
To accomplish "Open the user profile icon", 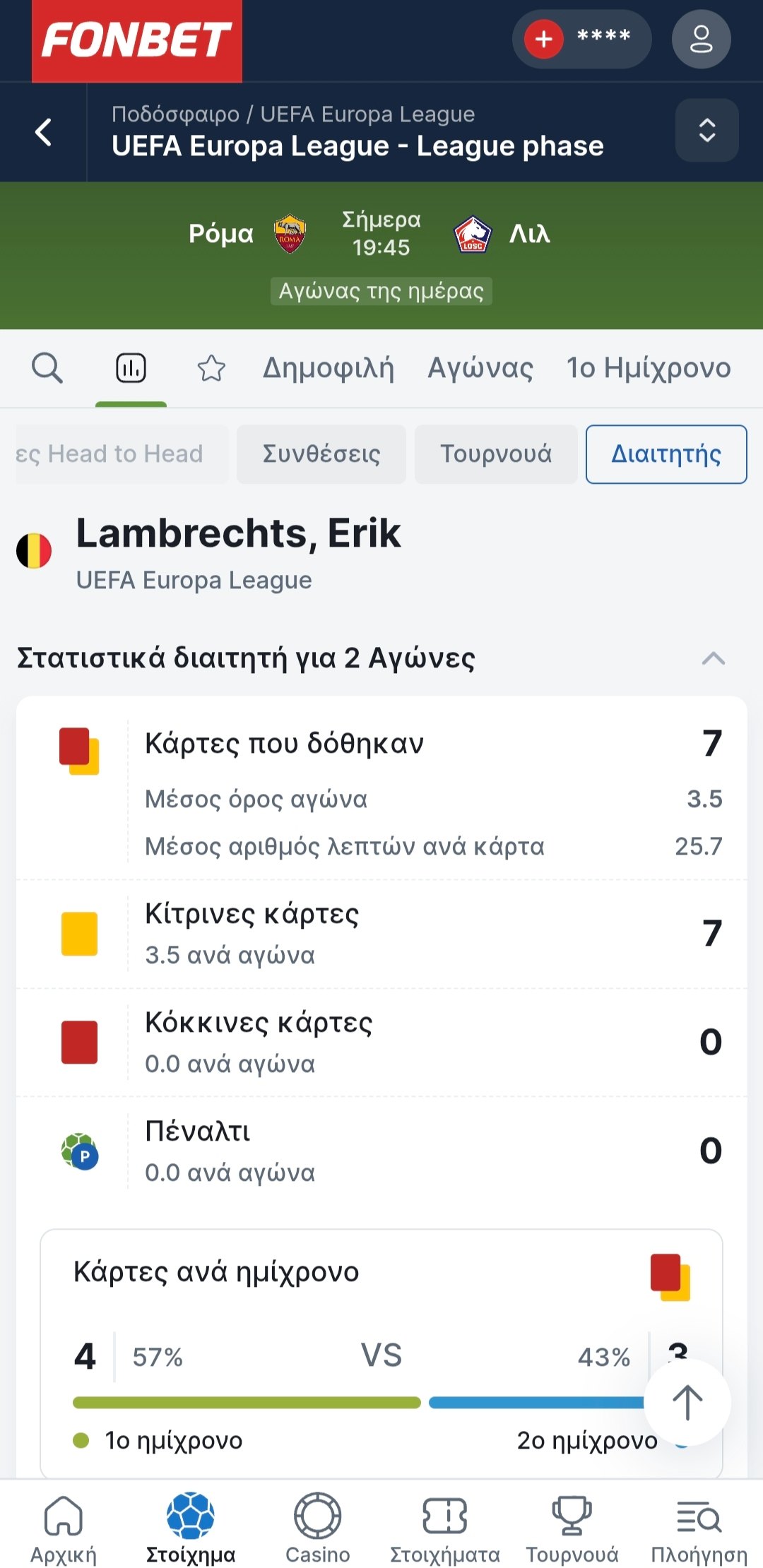I will [x=701, y=39].
